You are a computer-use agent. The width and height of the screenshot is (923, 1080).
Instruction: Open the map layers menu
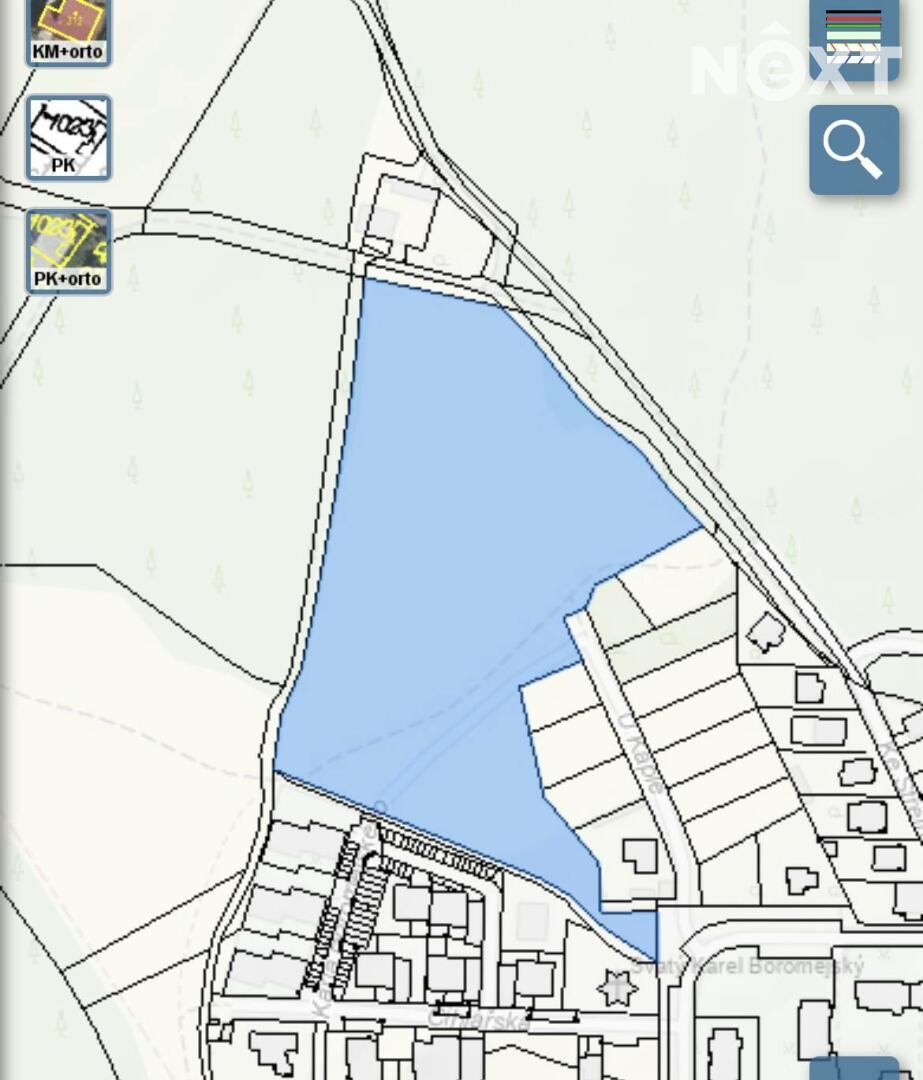(x=853, y=38)
